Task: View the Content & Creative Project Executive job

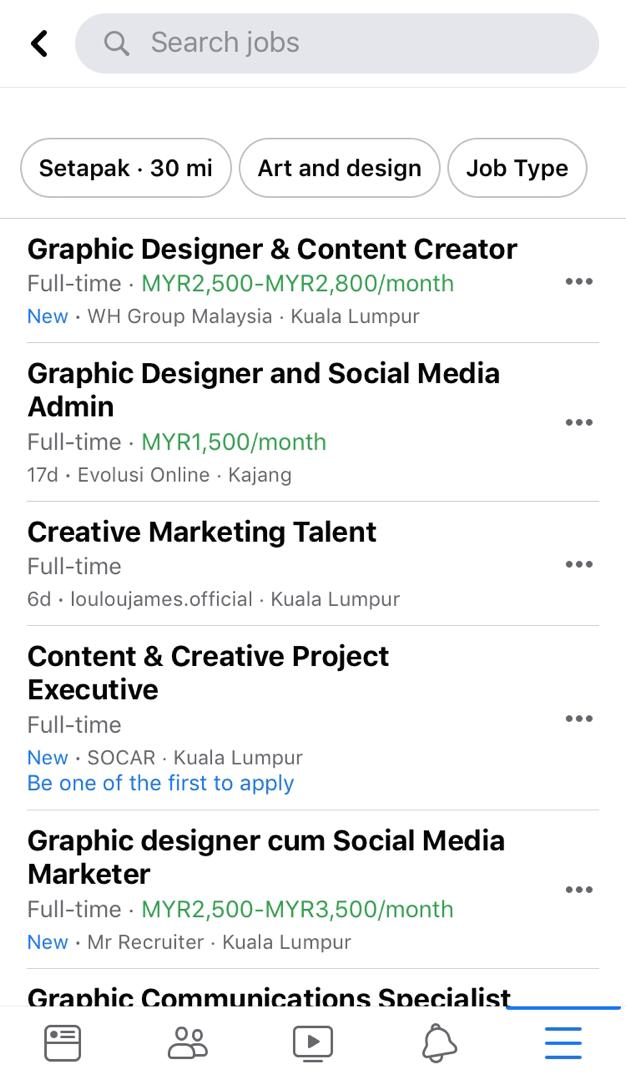Action: click(208, 672)
